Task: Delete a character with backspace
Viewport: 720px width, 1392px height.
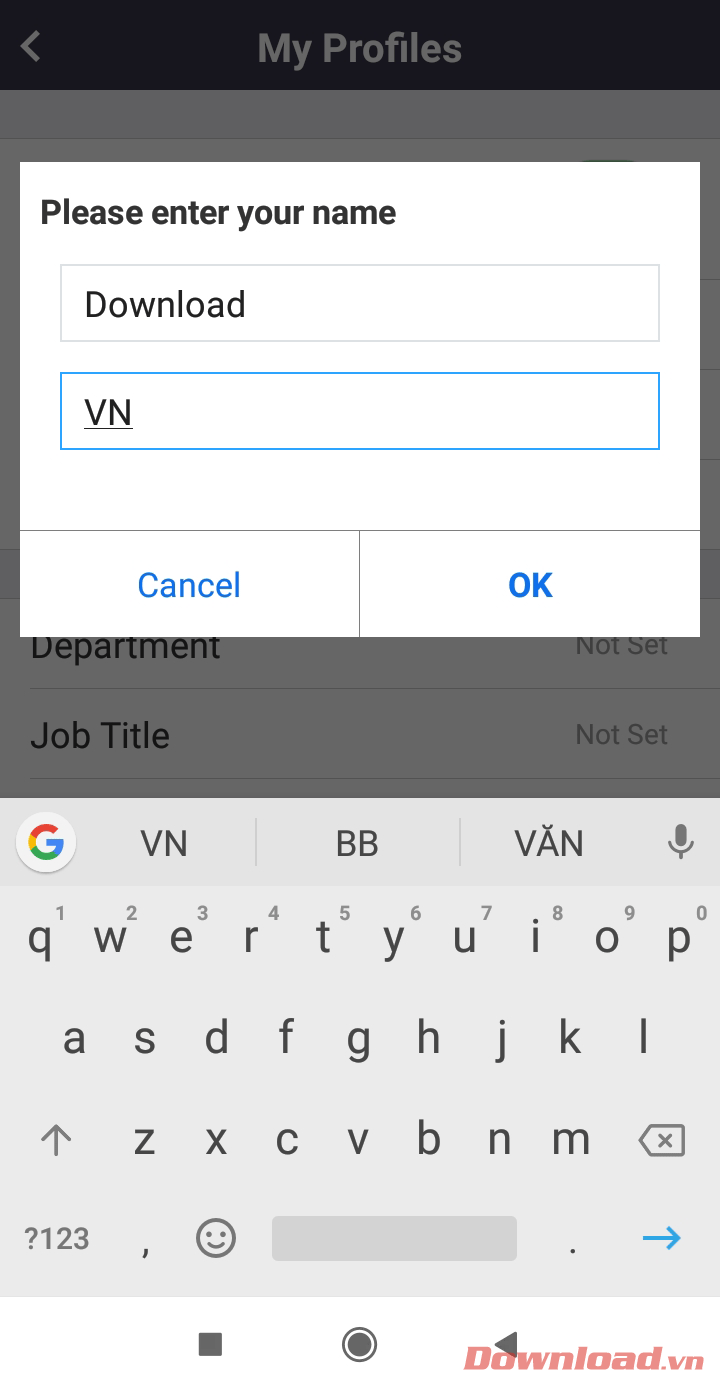Action: click(661, 1140)
